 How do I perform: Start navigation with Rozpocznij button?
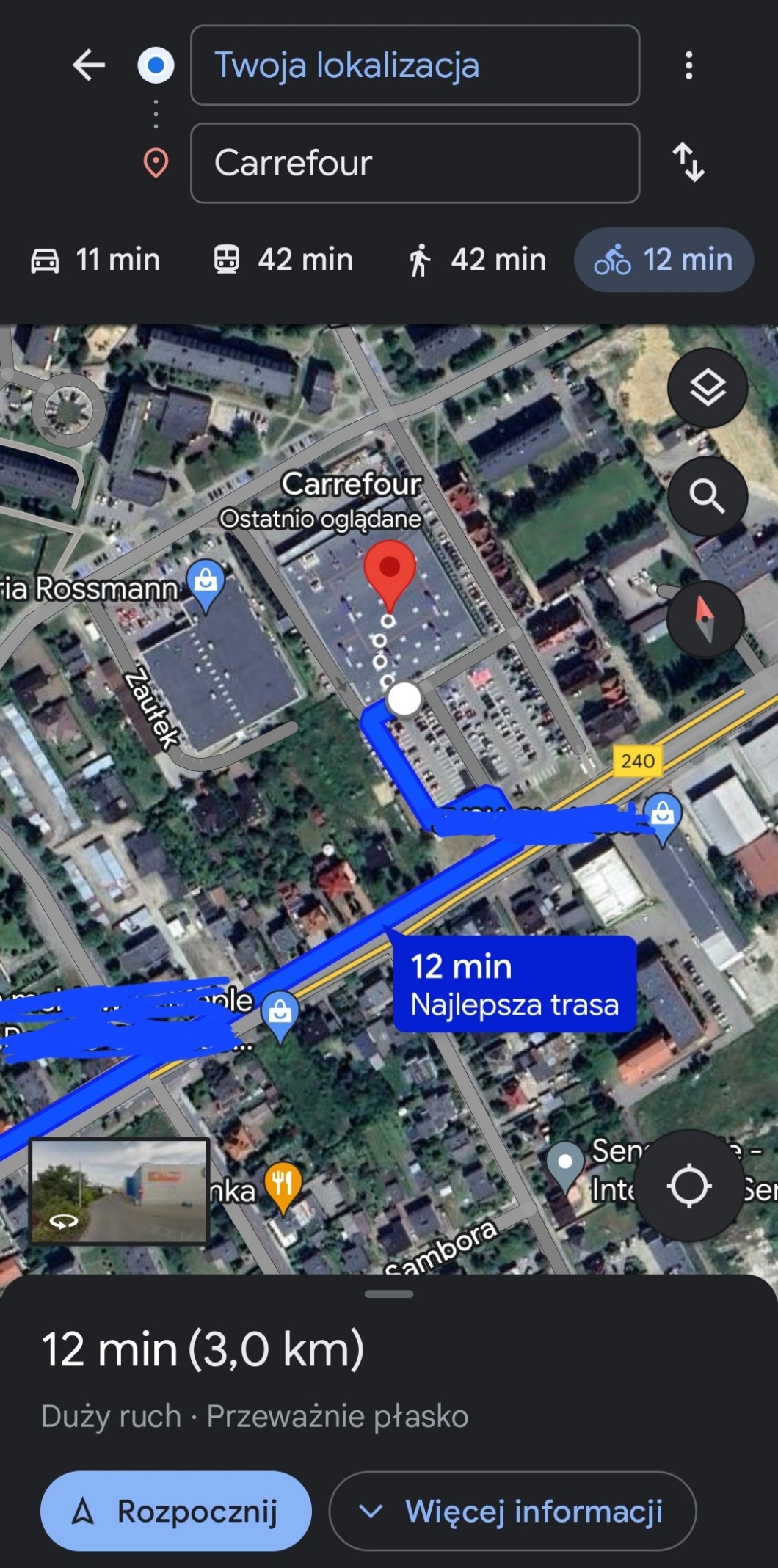click(x=176, y=1511)
